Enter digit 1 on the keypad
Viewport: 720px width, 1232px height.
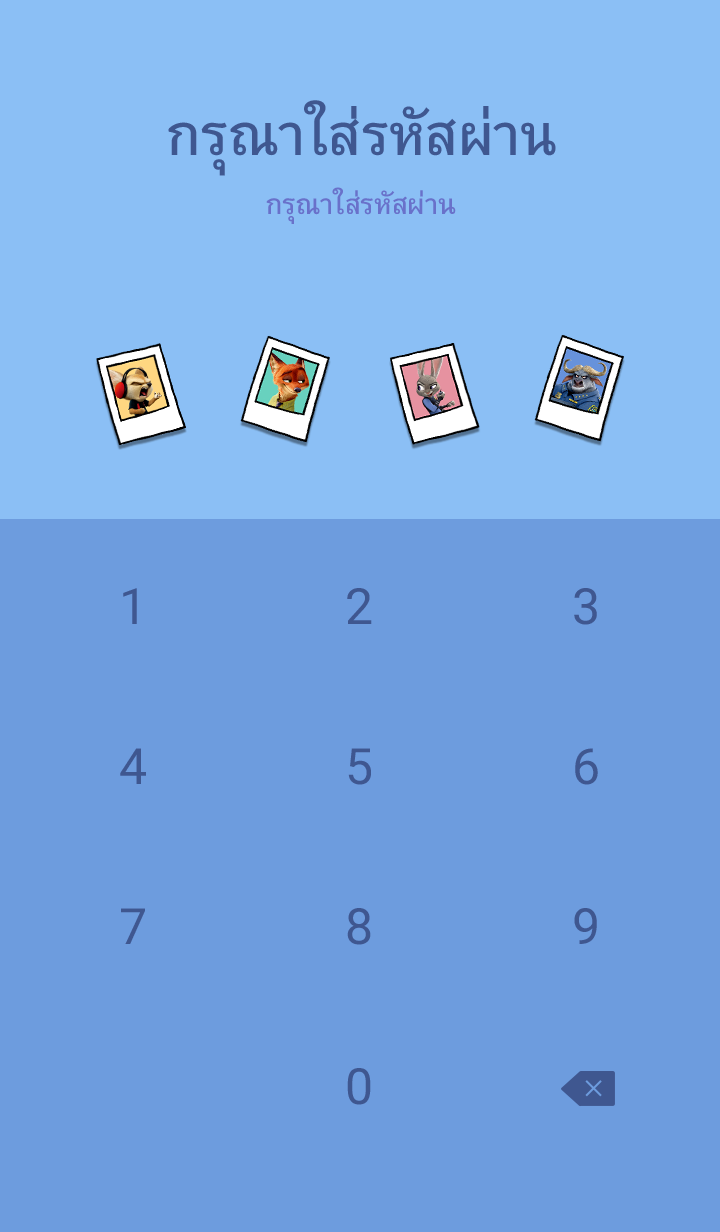[x=132, y=607]
